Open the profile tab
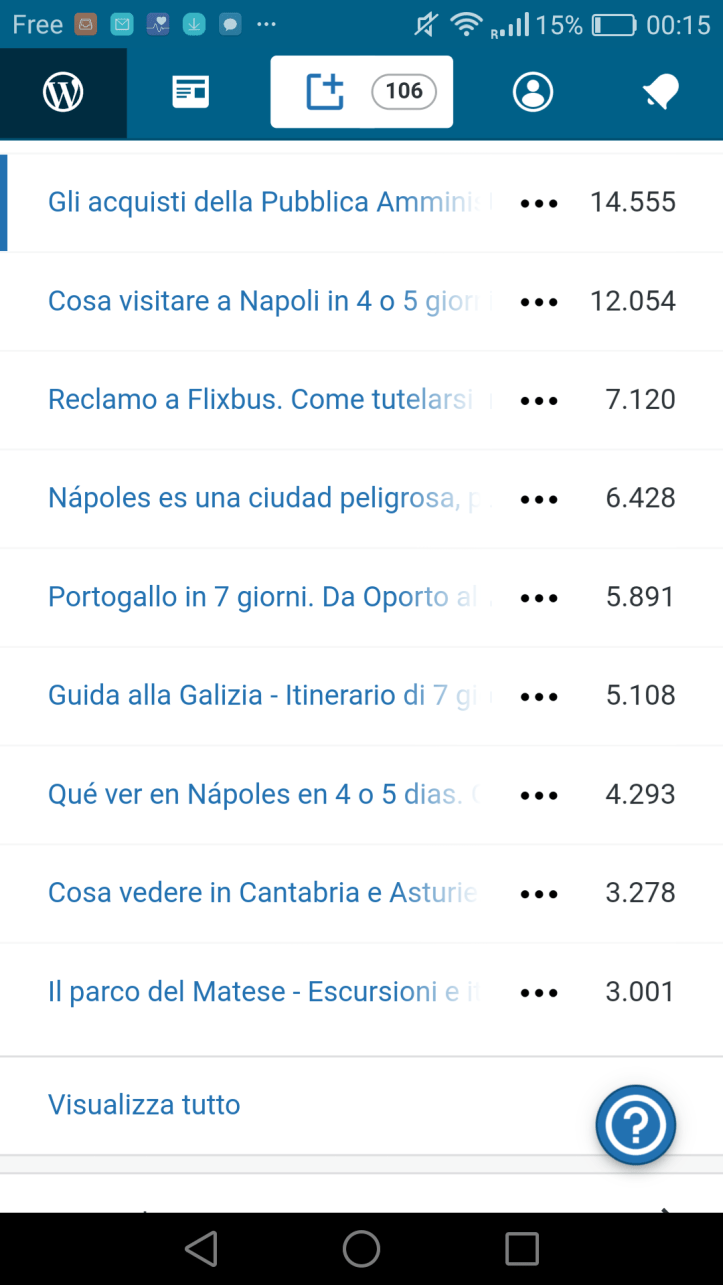This screenshot has width=723, height=1285. pyautogui.click(x=533, y=92)
